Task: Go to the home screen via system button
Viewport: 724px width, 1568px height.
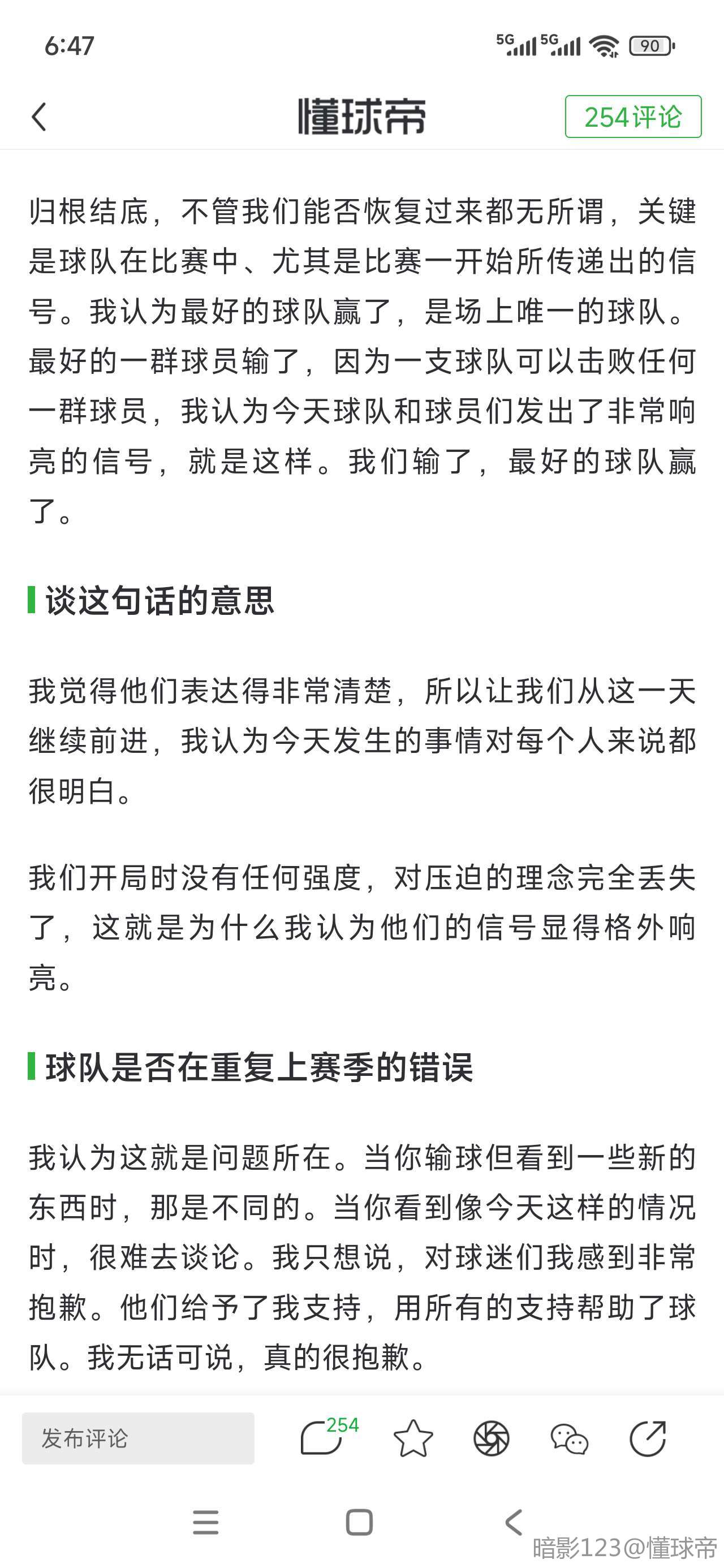Action: pos(359,1522)
